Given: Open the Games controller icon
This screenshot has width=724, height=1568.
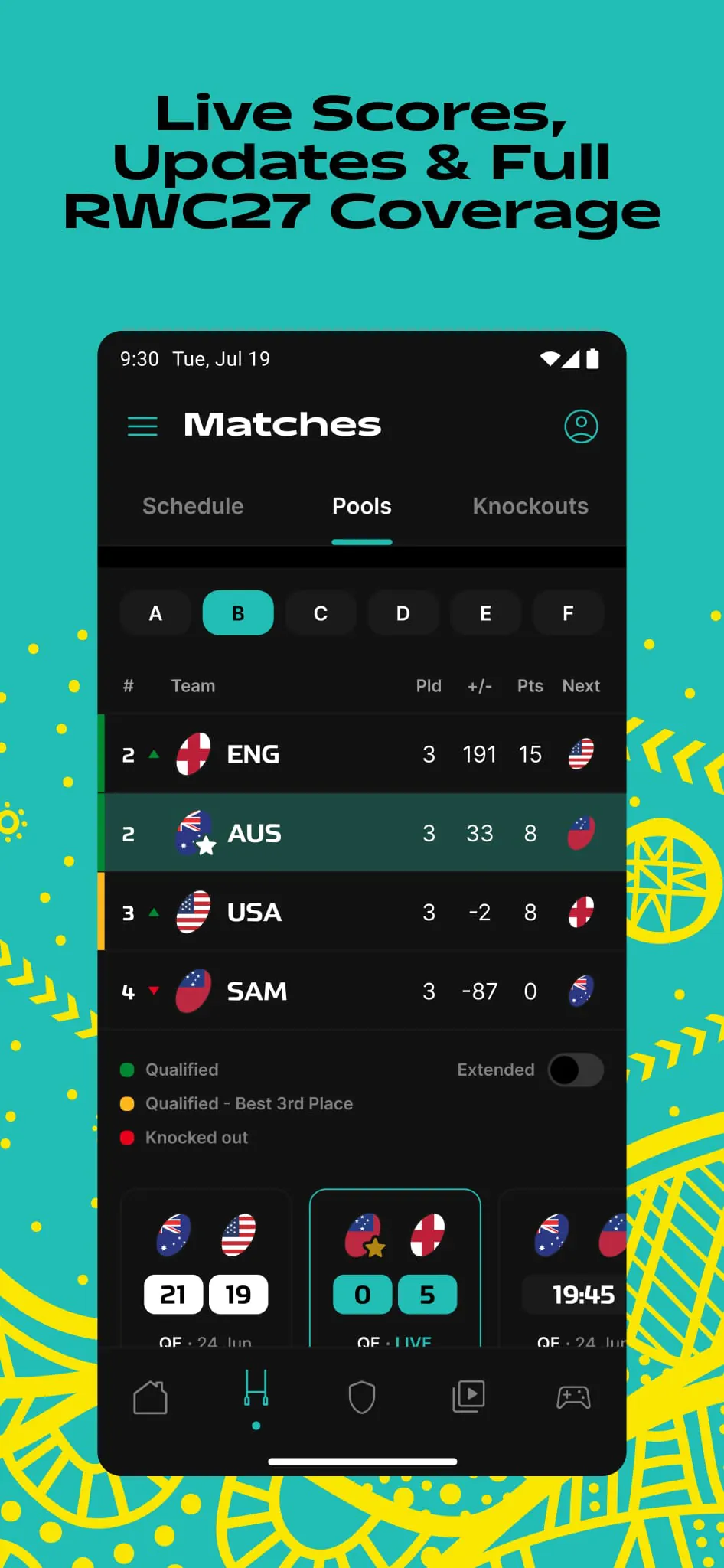Looking at the screenshot, I should click(x=574, y=1396).
